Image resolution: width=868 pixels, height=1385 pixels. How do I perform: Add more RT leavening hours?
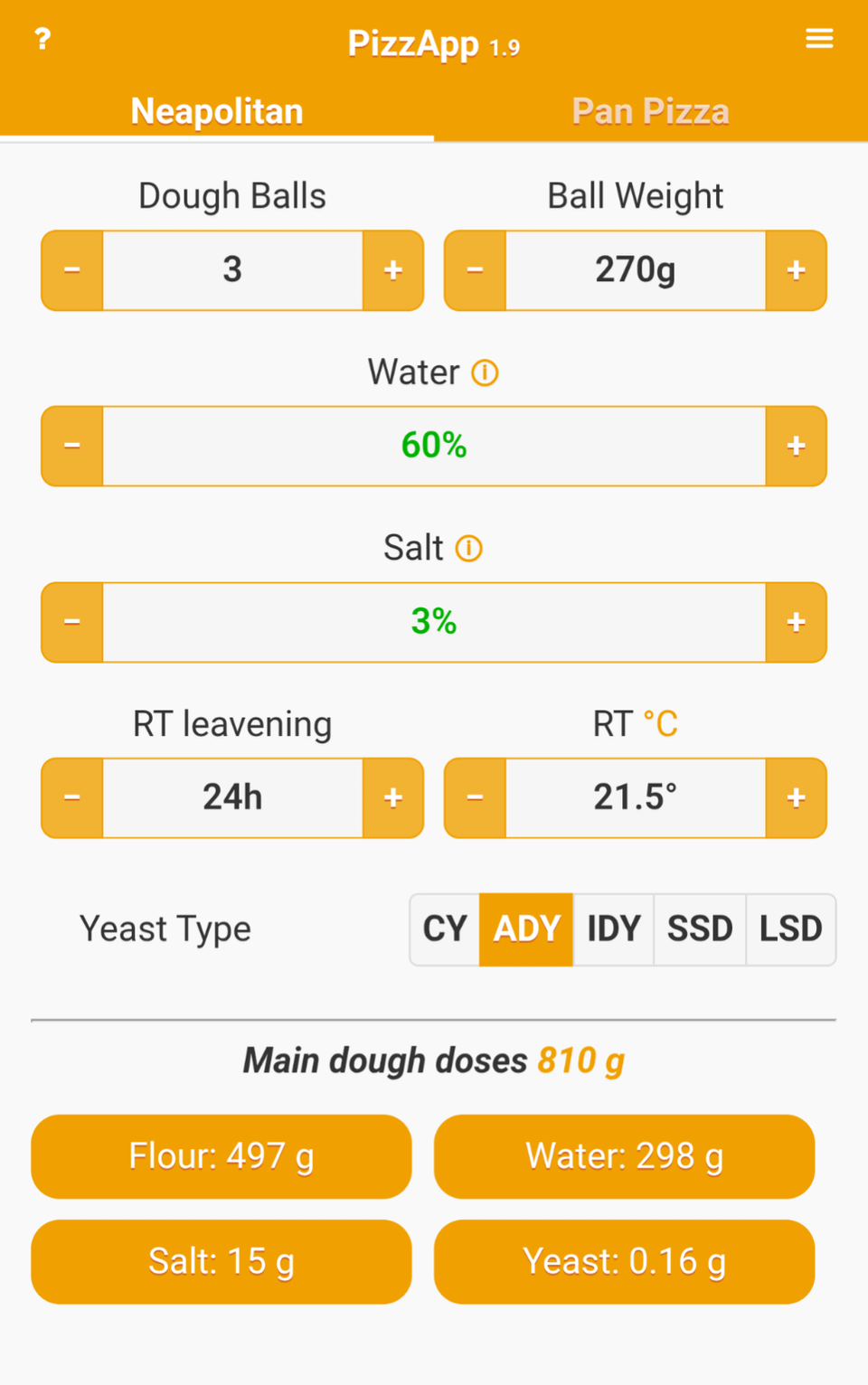point(392,797)
